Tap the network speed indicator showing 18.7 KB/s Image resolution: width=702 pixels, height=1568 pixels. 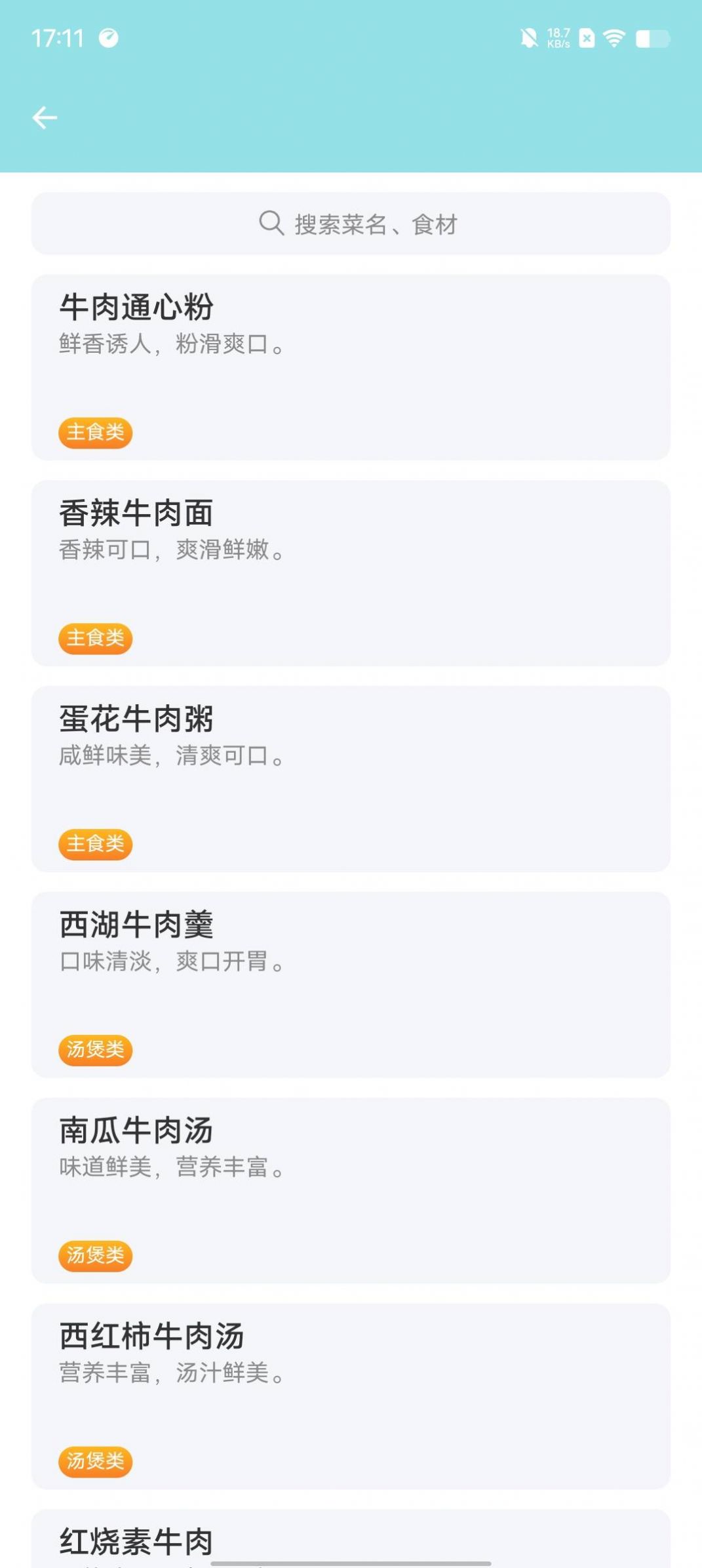point(558,38)
